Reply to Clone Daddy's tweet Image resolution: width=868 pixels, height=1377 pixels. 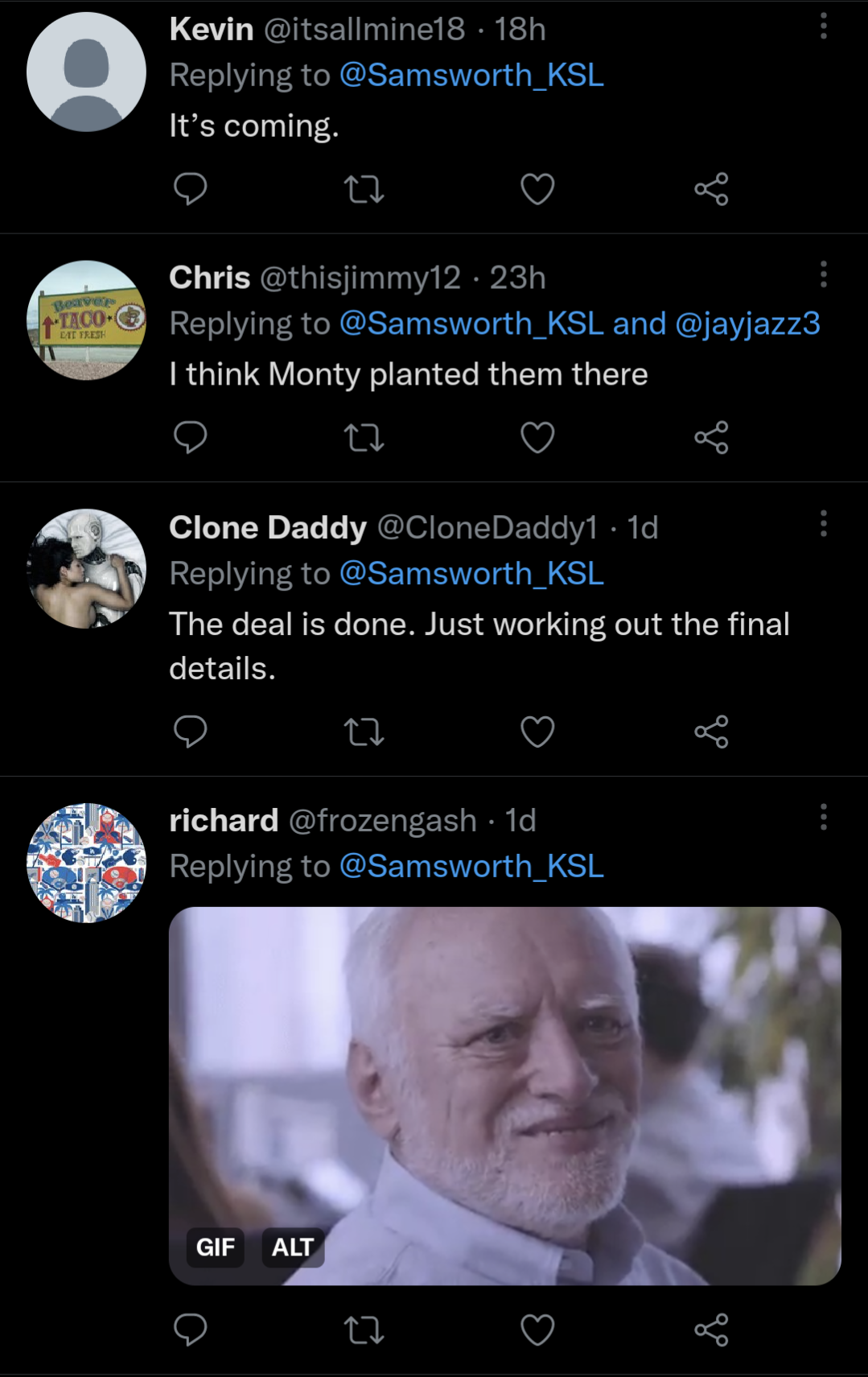(x=191, y=732)
